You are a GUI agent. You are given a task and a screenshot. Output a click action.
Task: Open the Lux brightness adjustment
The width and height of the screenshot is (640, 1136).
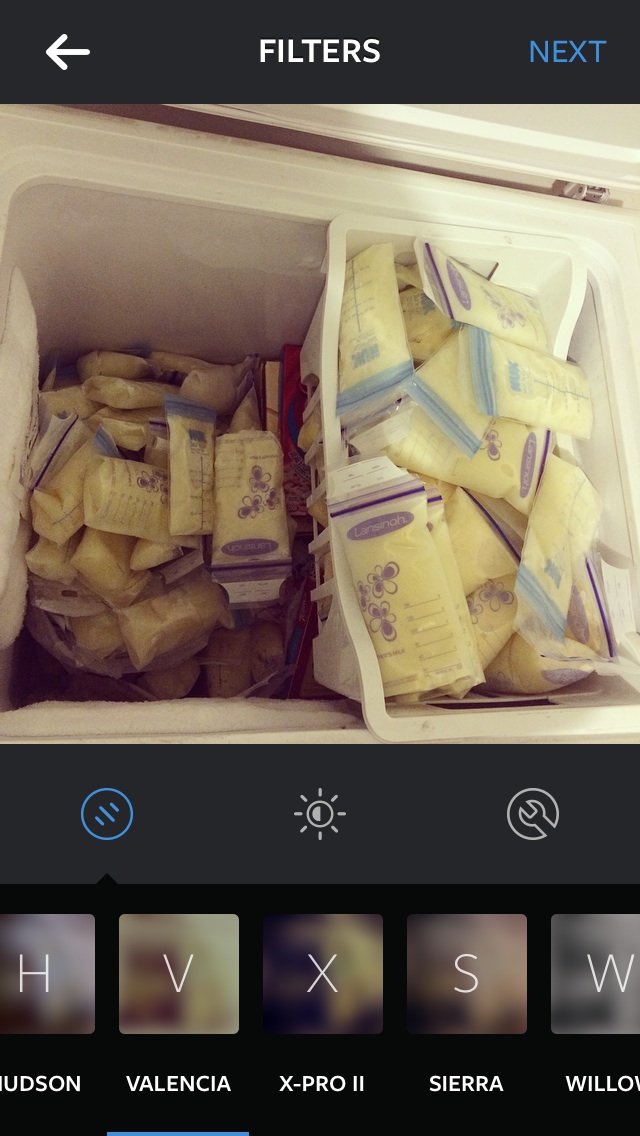pos(320,814)
